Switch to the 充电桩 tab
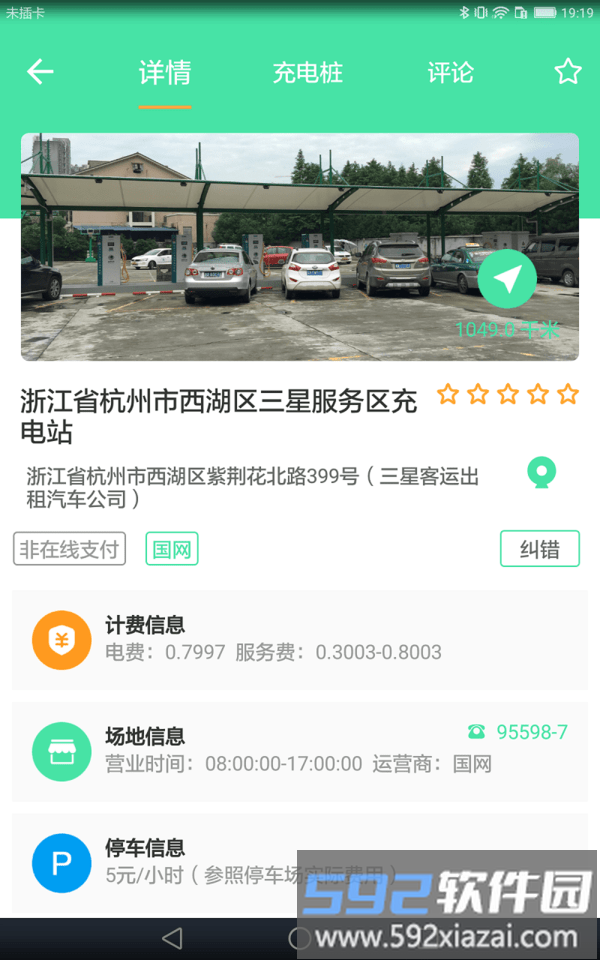The image size is (600, 960). pos(308,73)
